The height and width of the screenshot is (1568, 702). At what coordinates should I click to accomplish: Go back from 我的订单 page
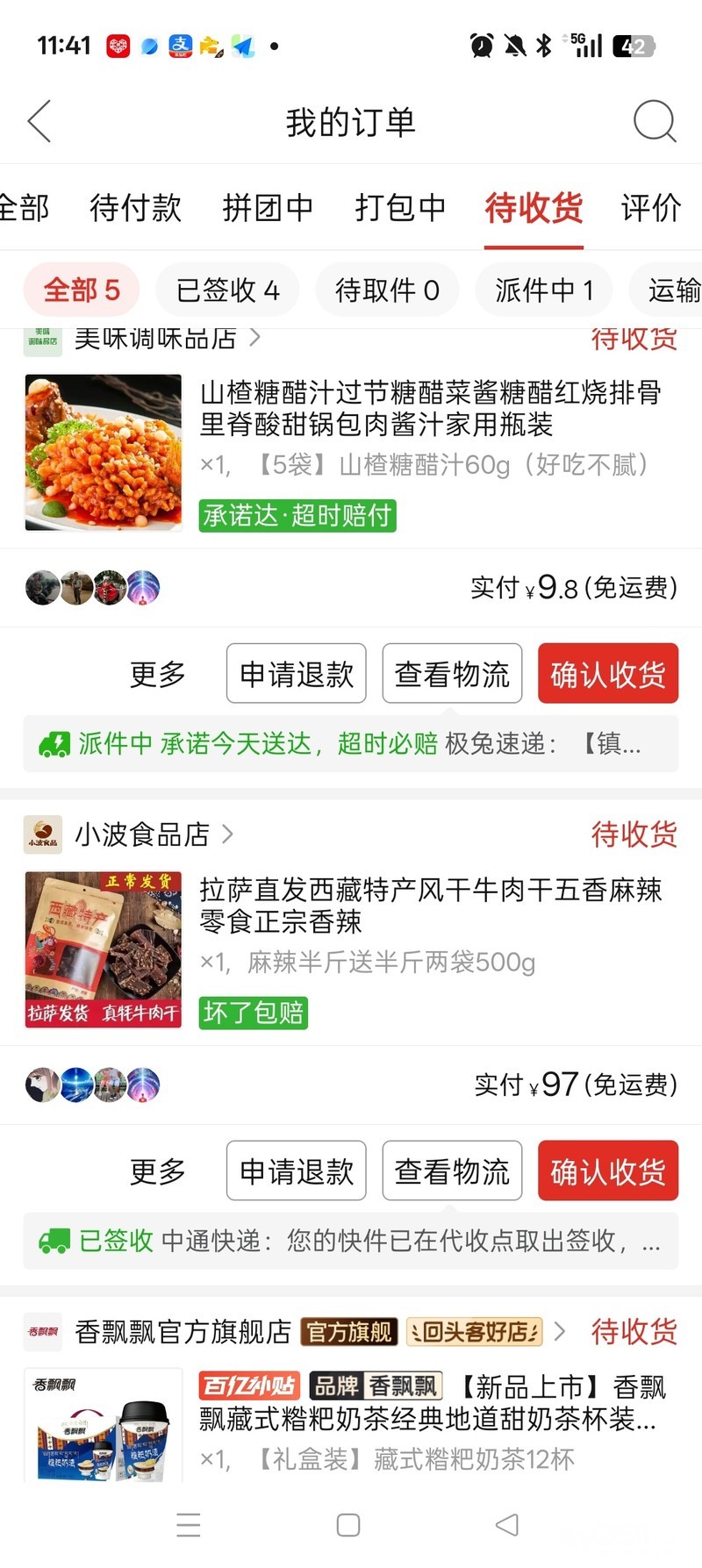tap(39, 121)
